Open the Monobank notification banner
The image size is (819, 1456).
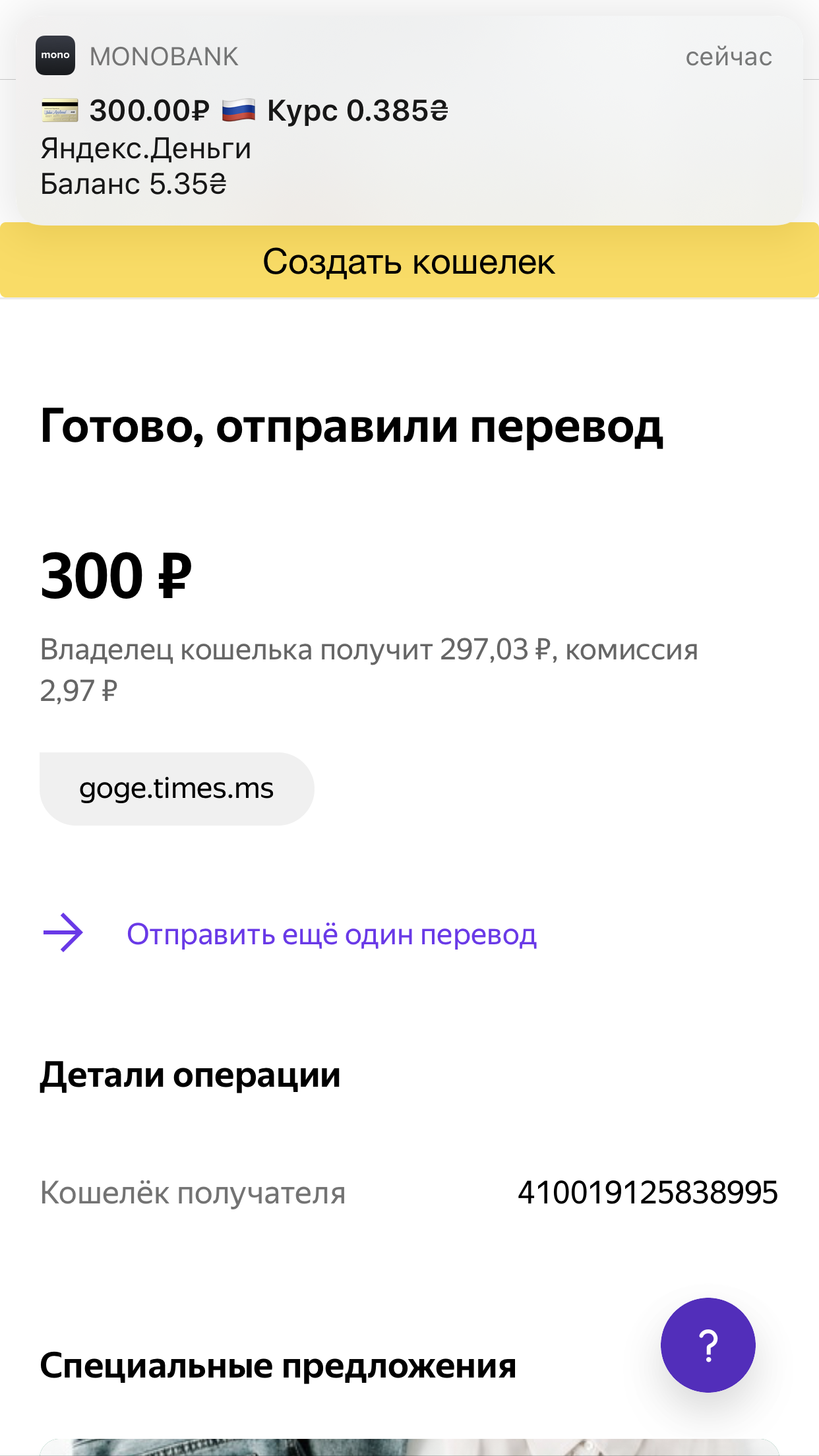pyautogui.click(x=409, y=121)
